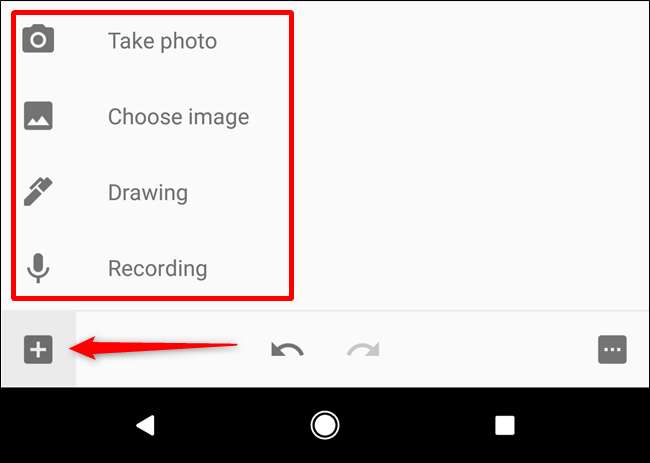Undo the last change
Image resolution: width=650 pixels, height=463 pixels.
pos(287,350)
